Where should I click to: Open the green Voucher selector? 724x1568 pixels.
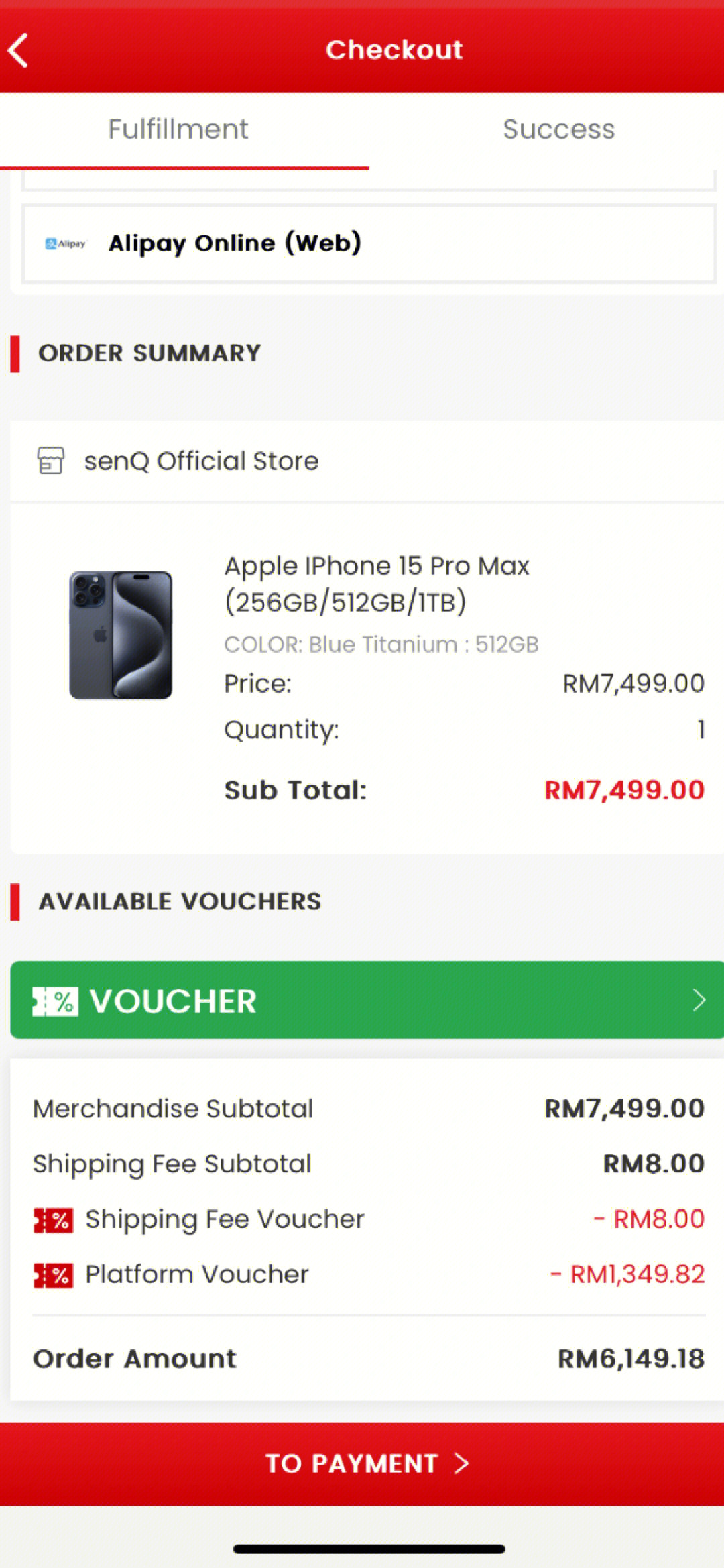(x=367, y=1000)
